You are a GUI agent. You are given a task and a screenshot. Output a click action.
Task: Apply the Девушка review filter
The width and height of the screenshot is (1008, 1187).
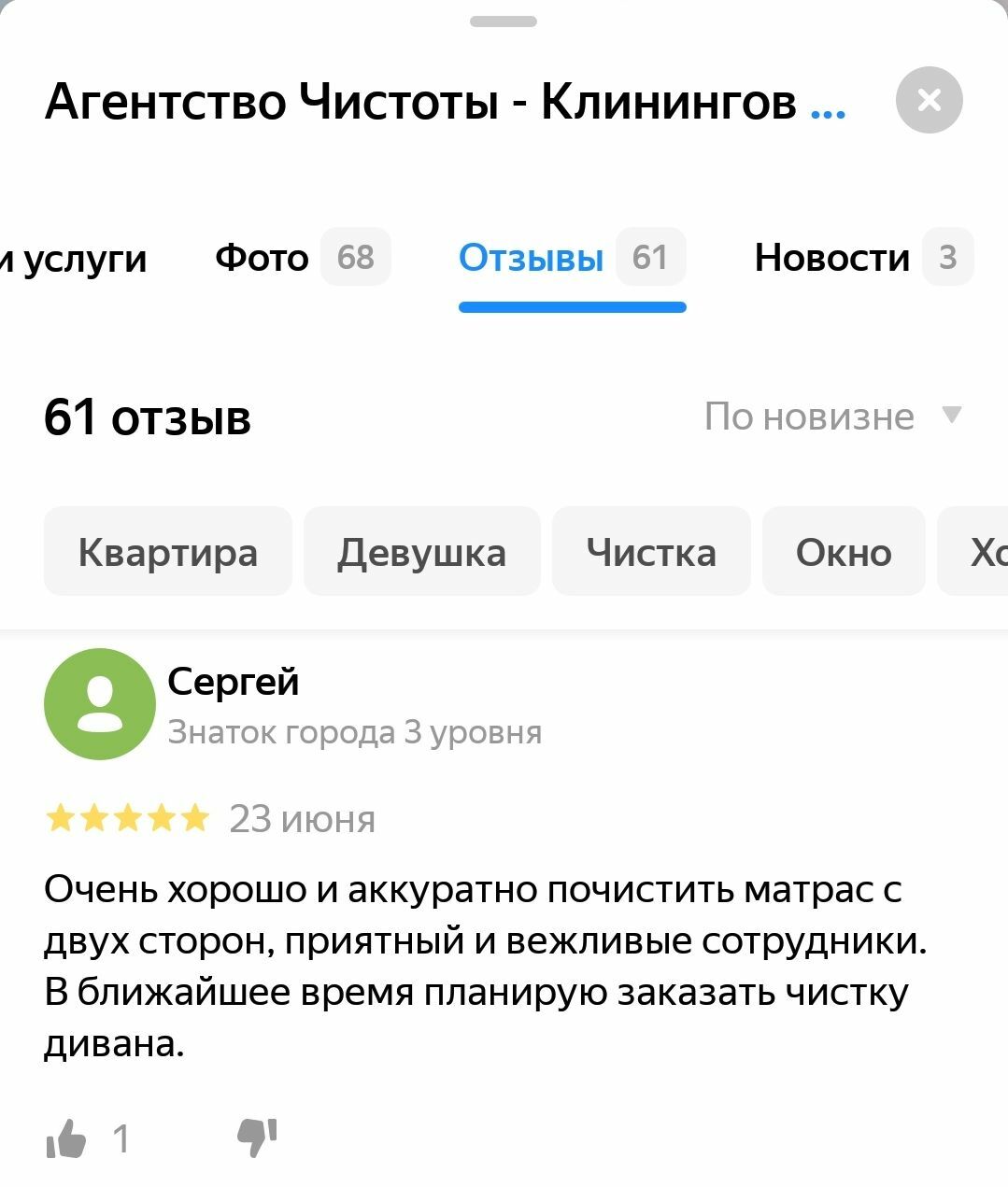pyautogui.click(x=421, y=552)
